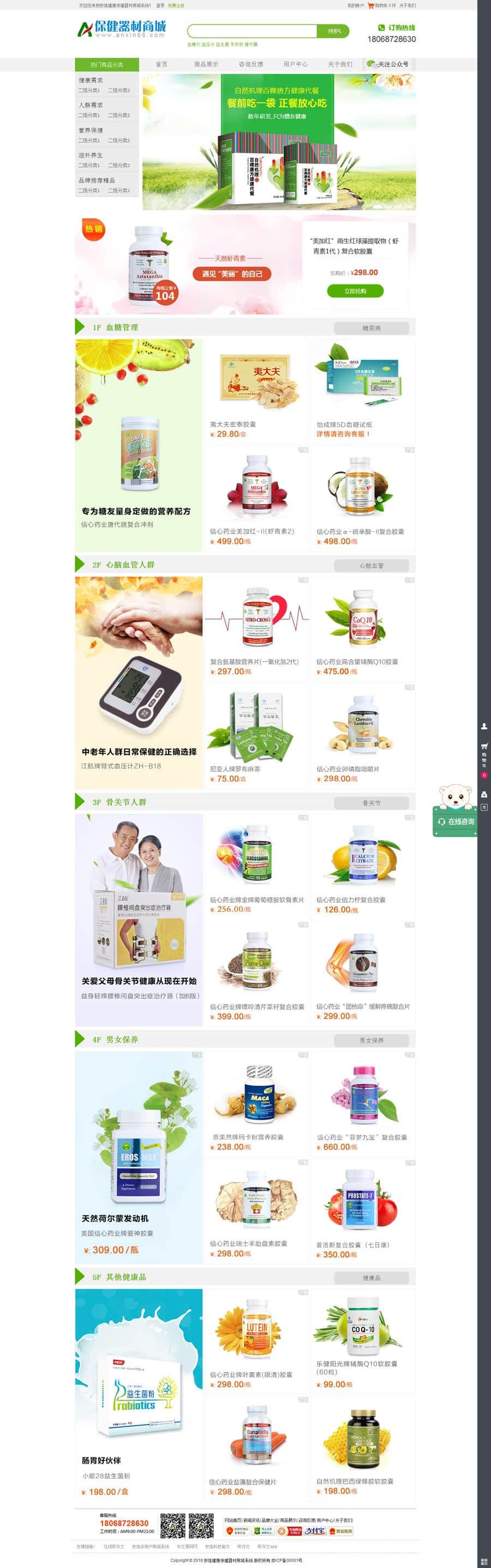The height and width of the screenshot is (1568, 491).
Task: Open 骨关节 button in section 3F
Action: pyautogui.click(x=371, y=803)
